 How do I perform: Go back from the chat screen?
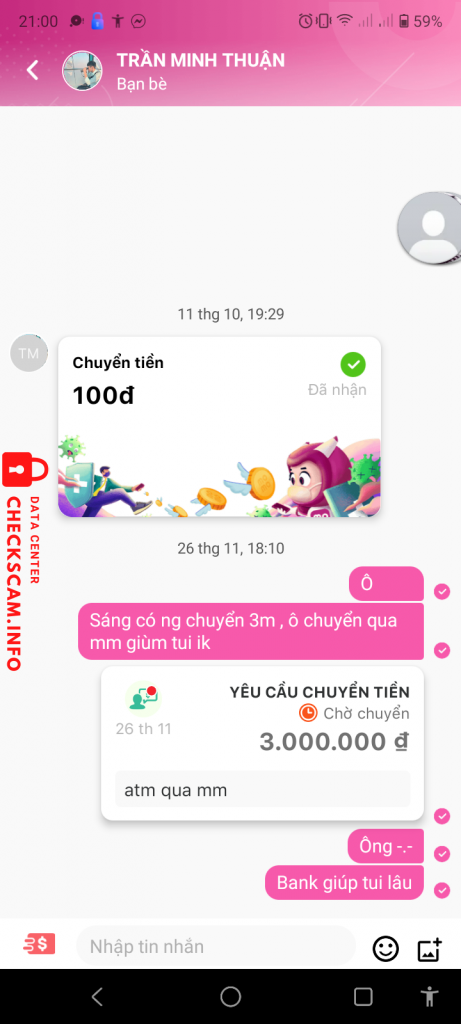[33, 70]
